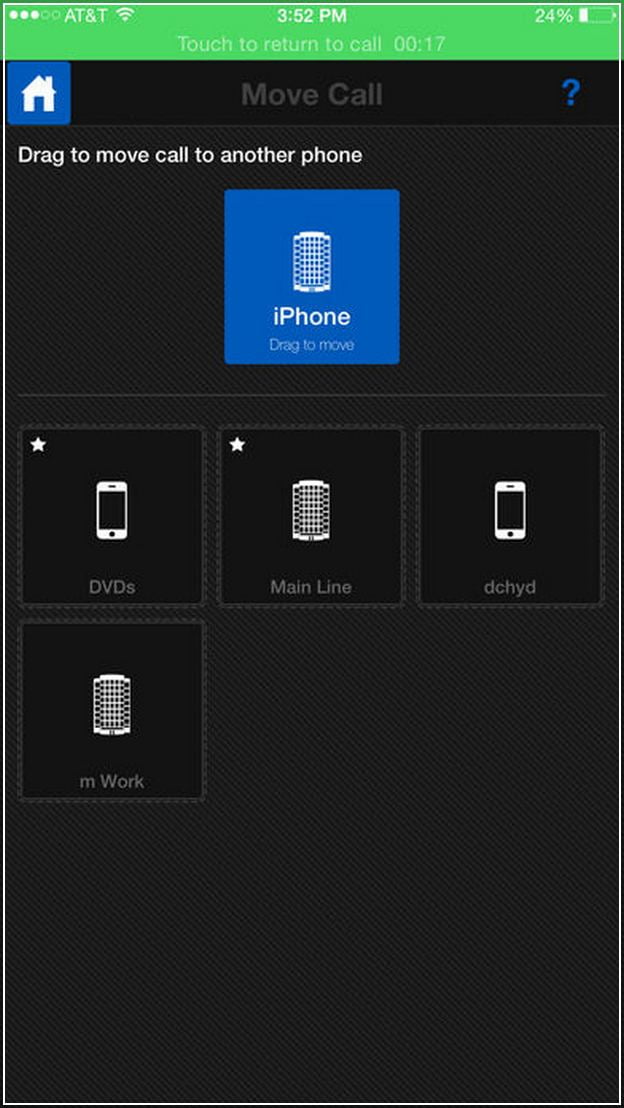
Task: Choose the DVDs phone tile
Action: coord(112,516)
